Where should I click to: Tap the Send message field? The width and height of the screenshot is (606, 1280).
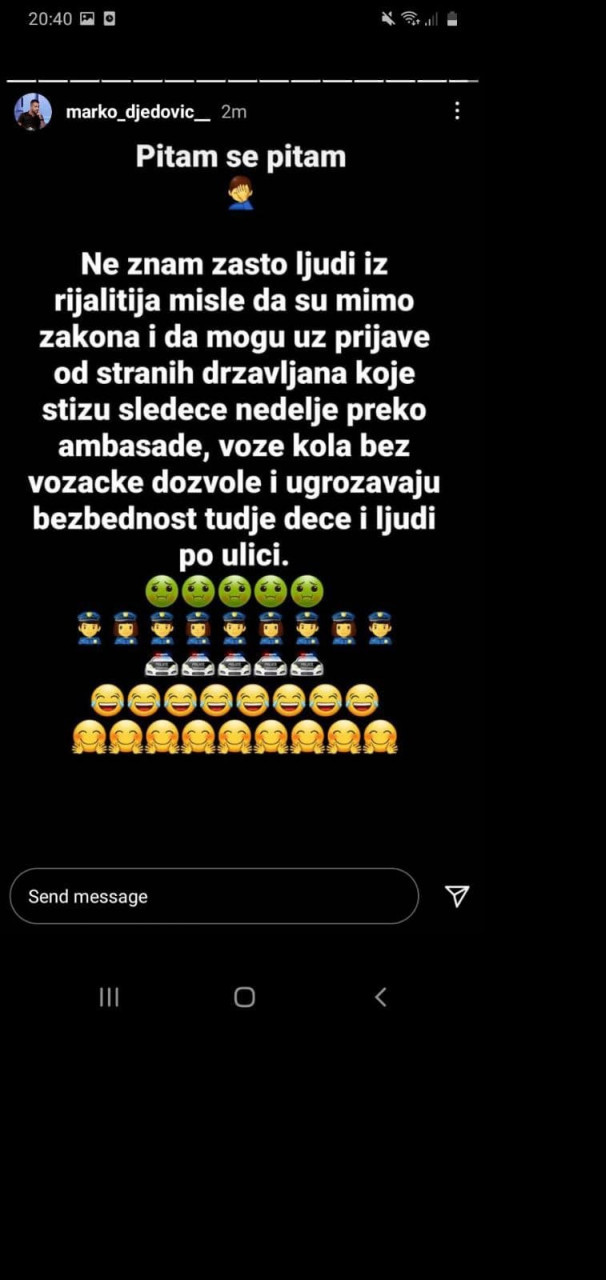(214, 896)
